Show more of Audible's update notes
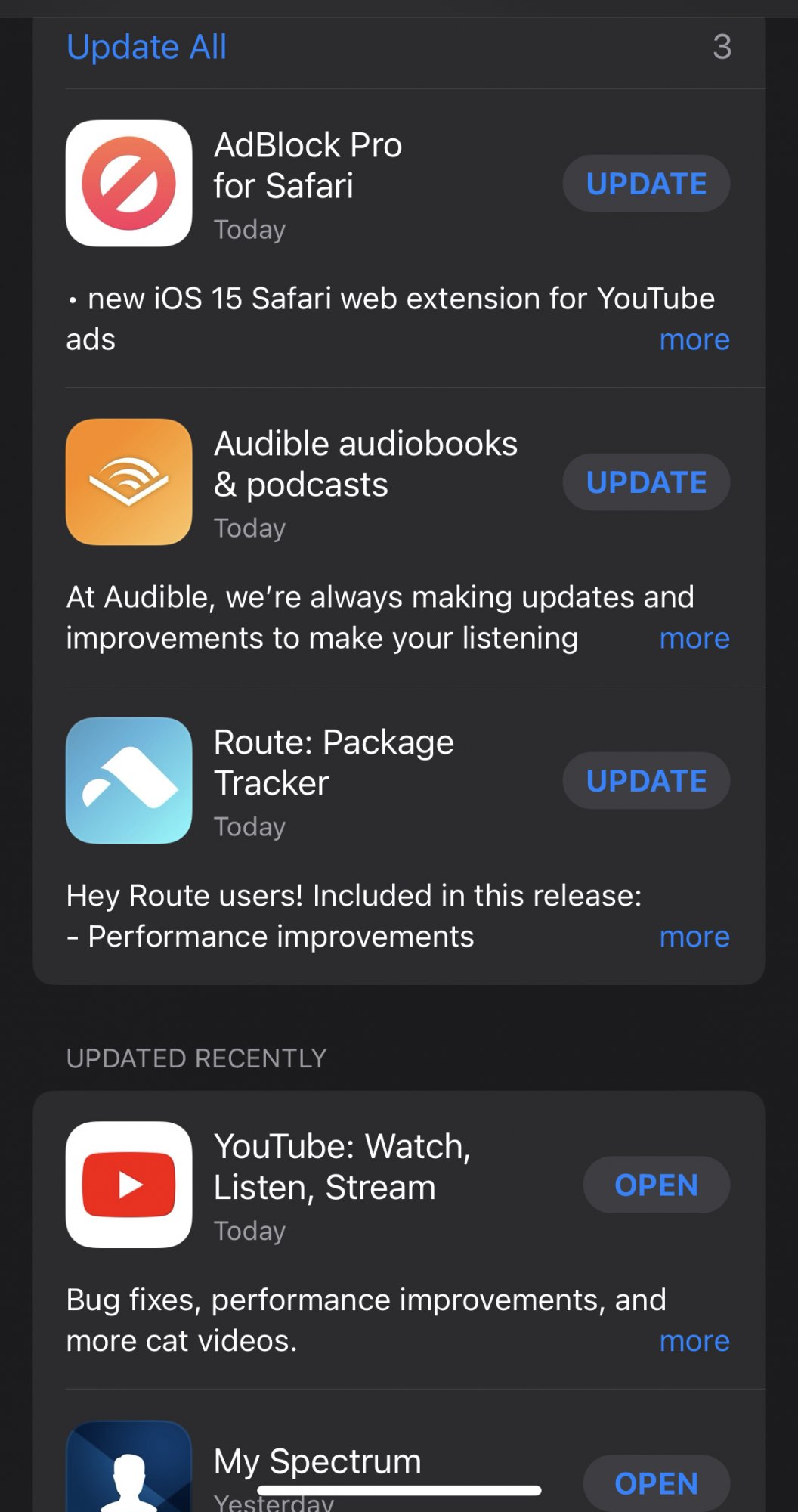Viewport: 798px width, 1512px height. coord(694,639)
